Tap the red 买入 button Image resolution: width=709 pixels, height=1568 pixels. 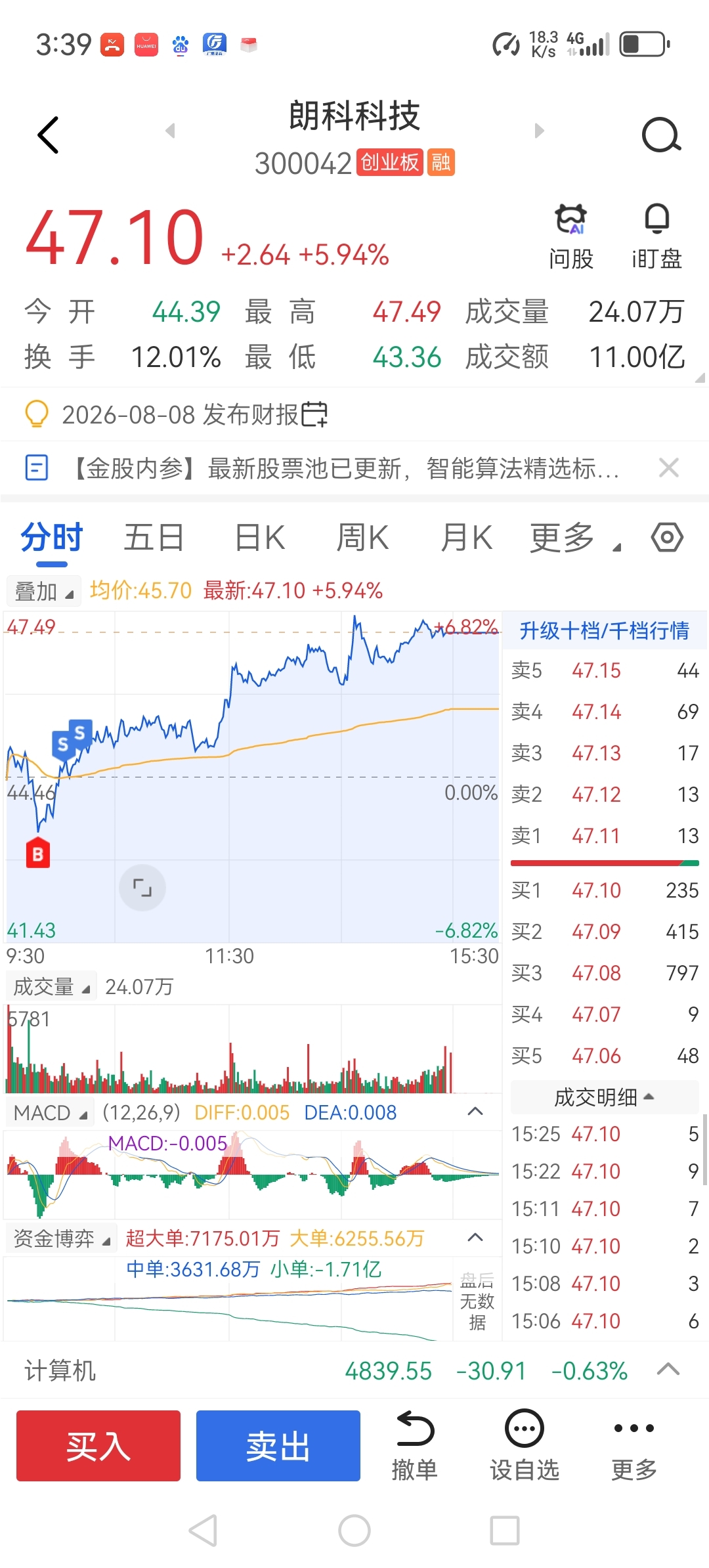pos(98,1446)
